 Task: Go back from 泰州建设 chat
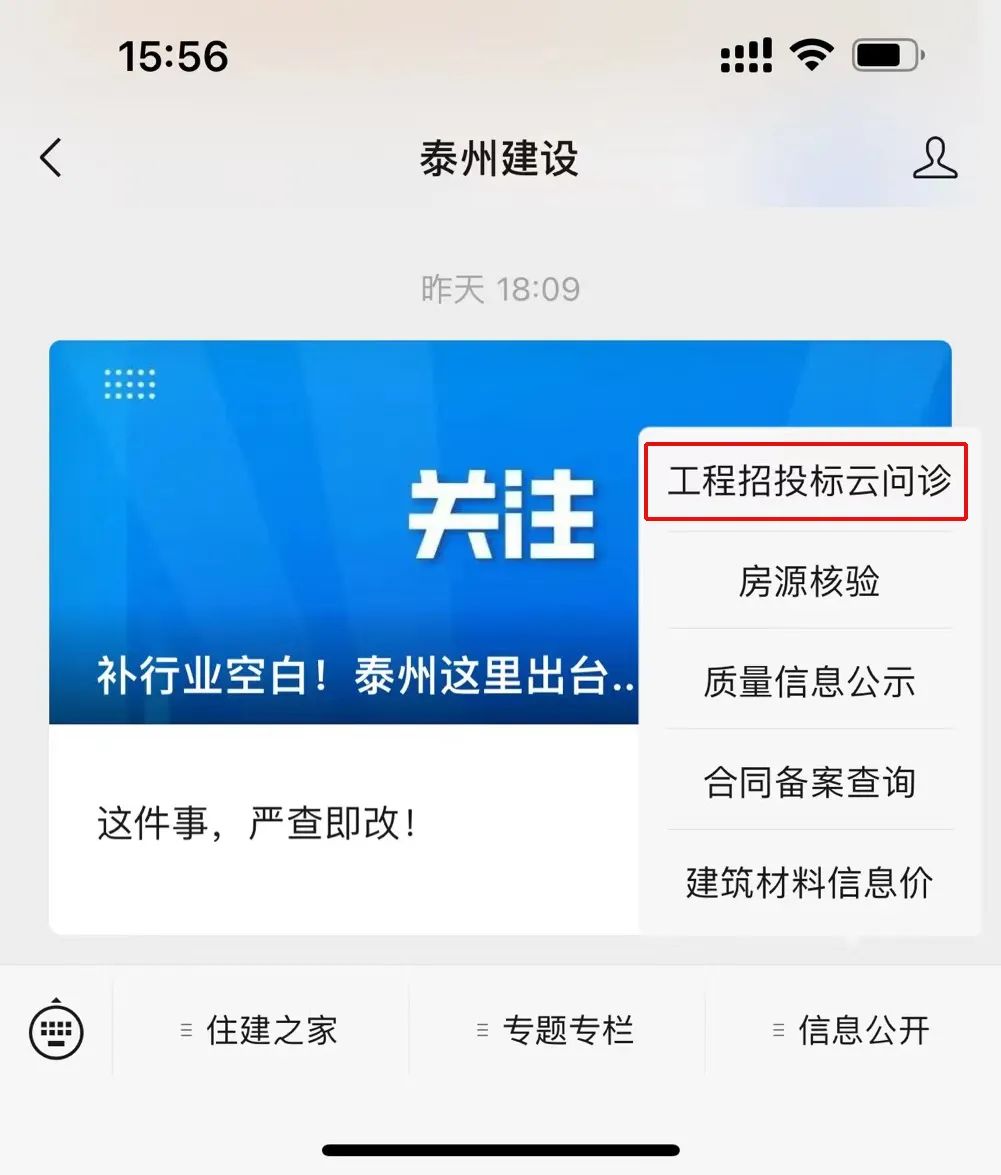pyautogui.click(x=51, y=158)
